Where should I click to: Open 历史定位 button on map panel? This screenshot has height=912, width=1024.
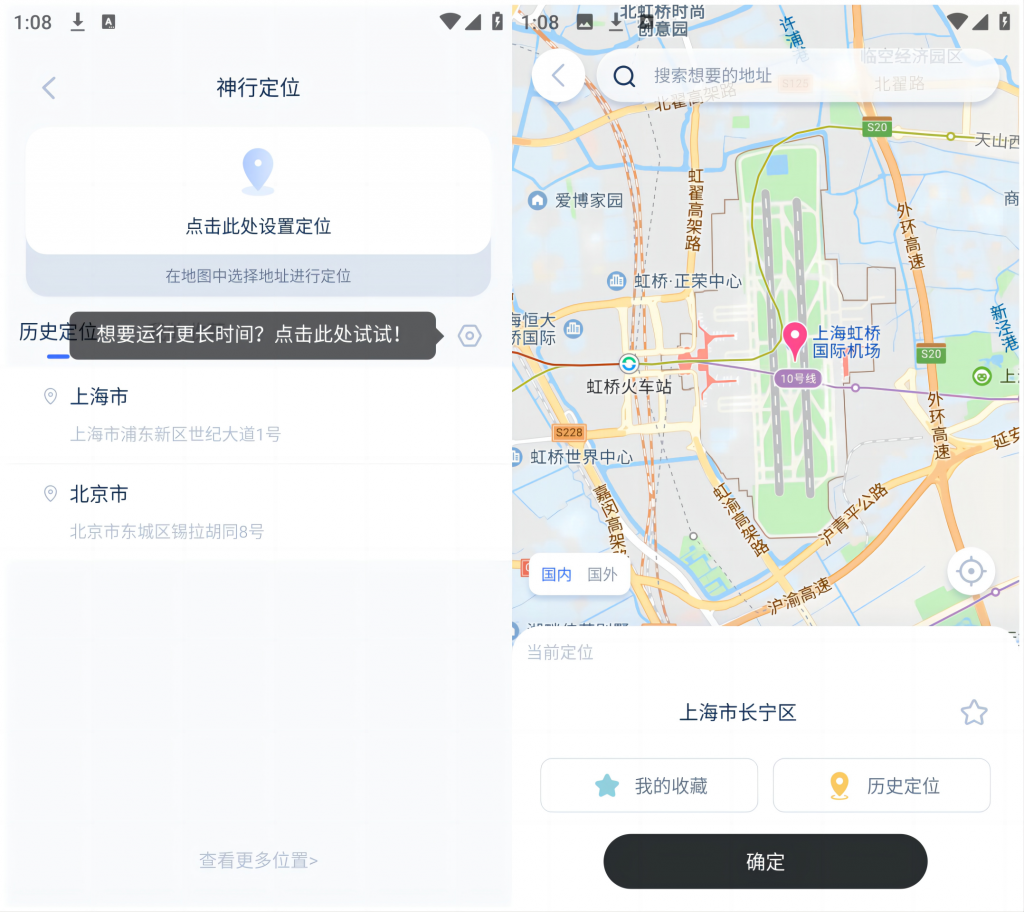(x=881, y=786)
